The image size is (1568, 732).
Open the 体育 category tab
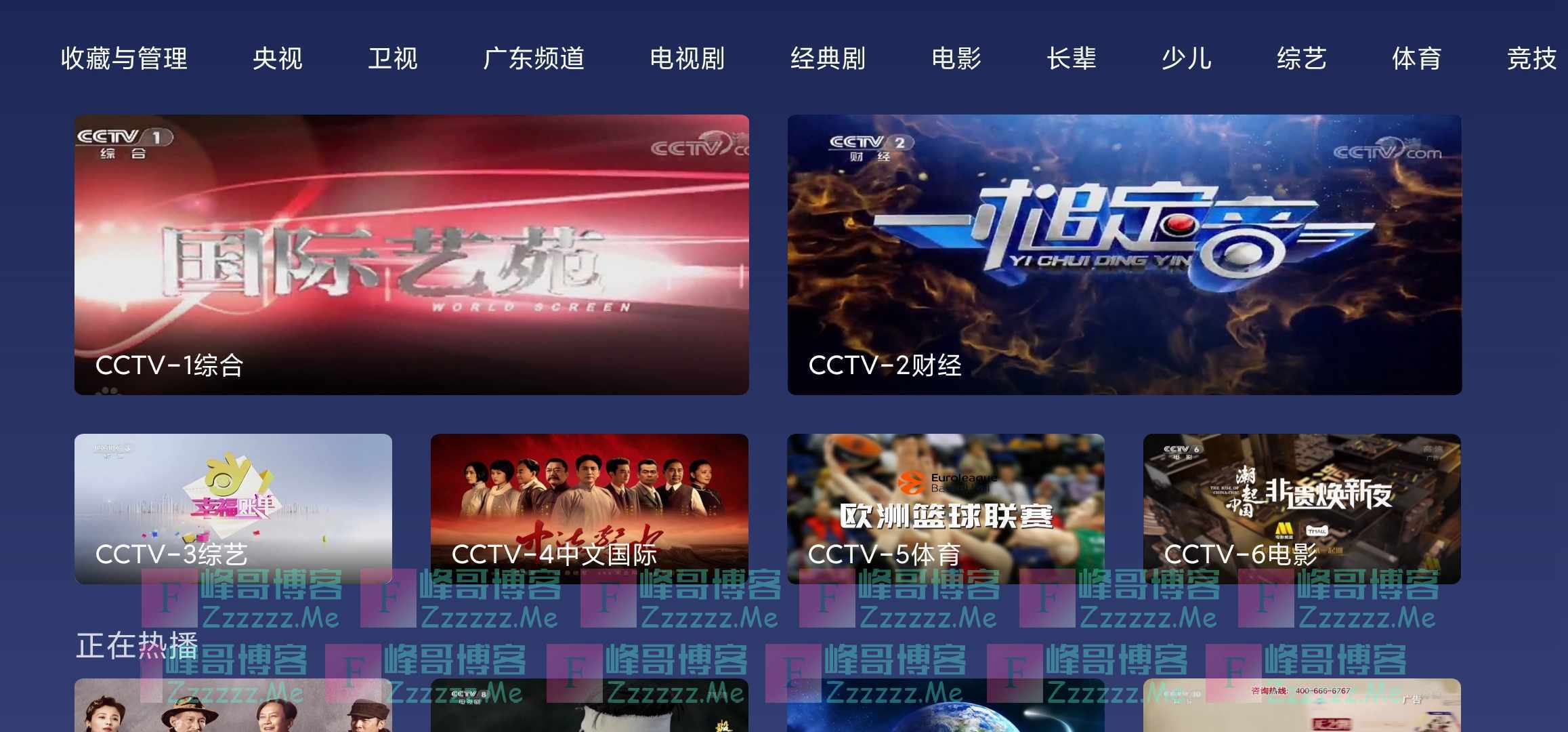pos(1417,59)
